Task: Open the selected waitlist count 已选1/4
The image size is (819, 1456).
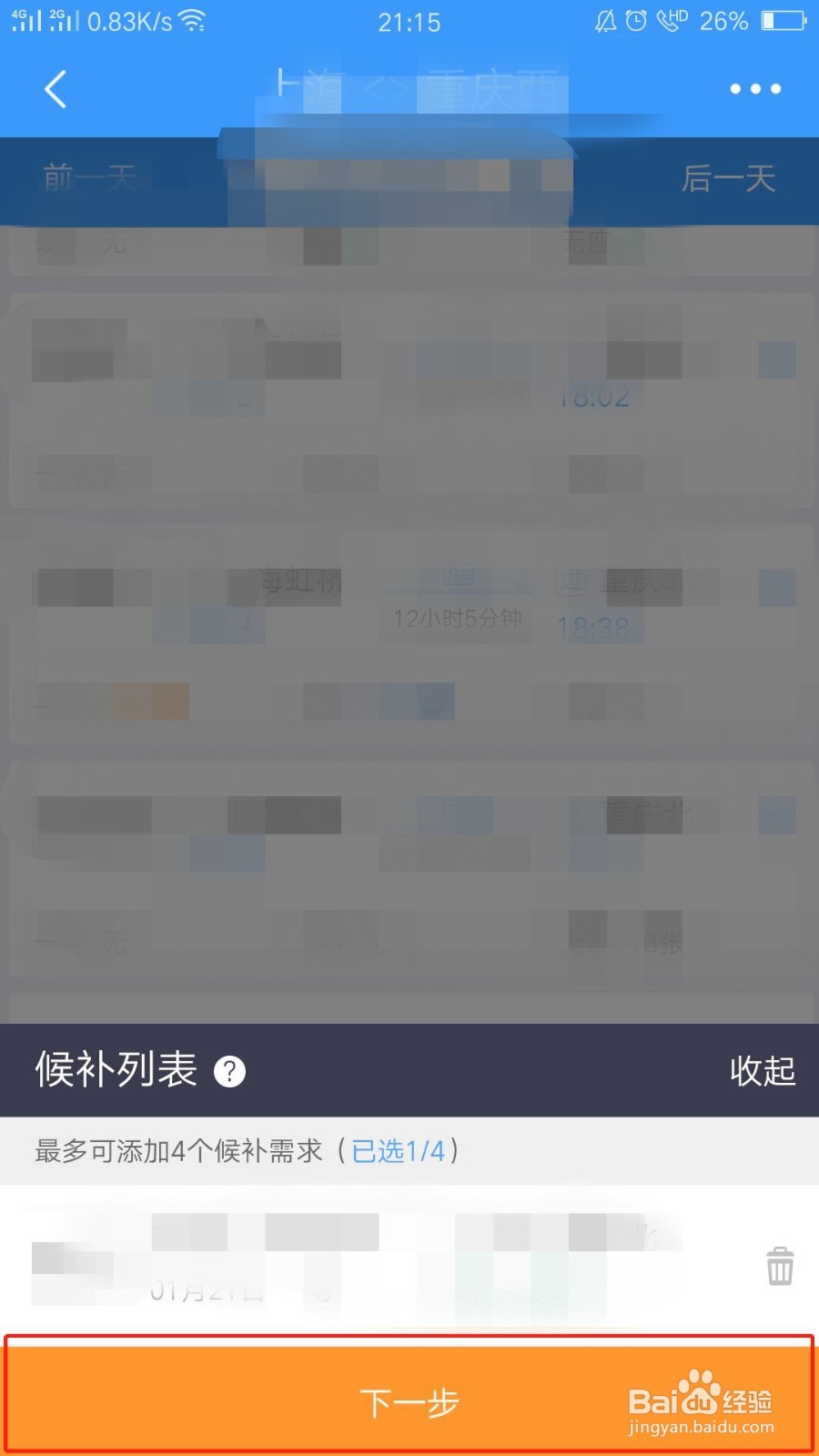Action: point(398,1151)
